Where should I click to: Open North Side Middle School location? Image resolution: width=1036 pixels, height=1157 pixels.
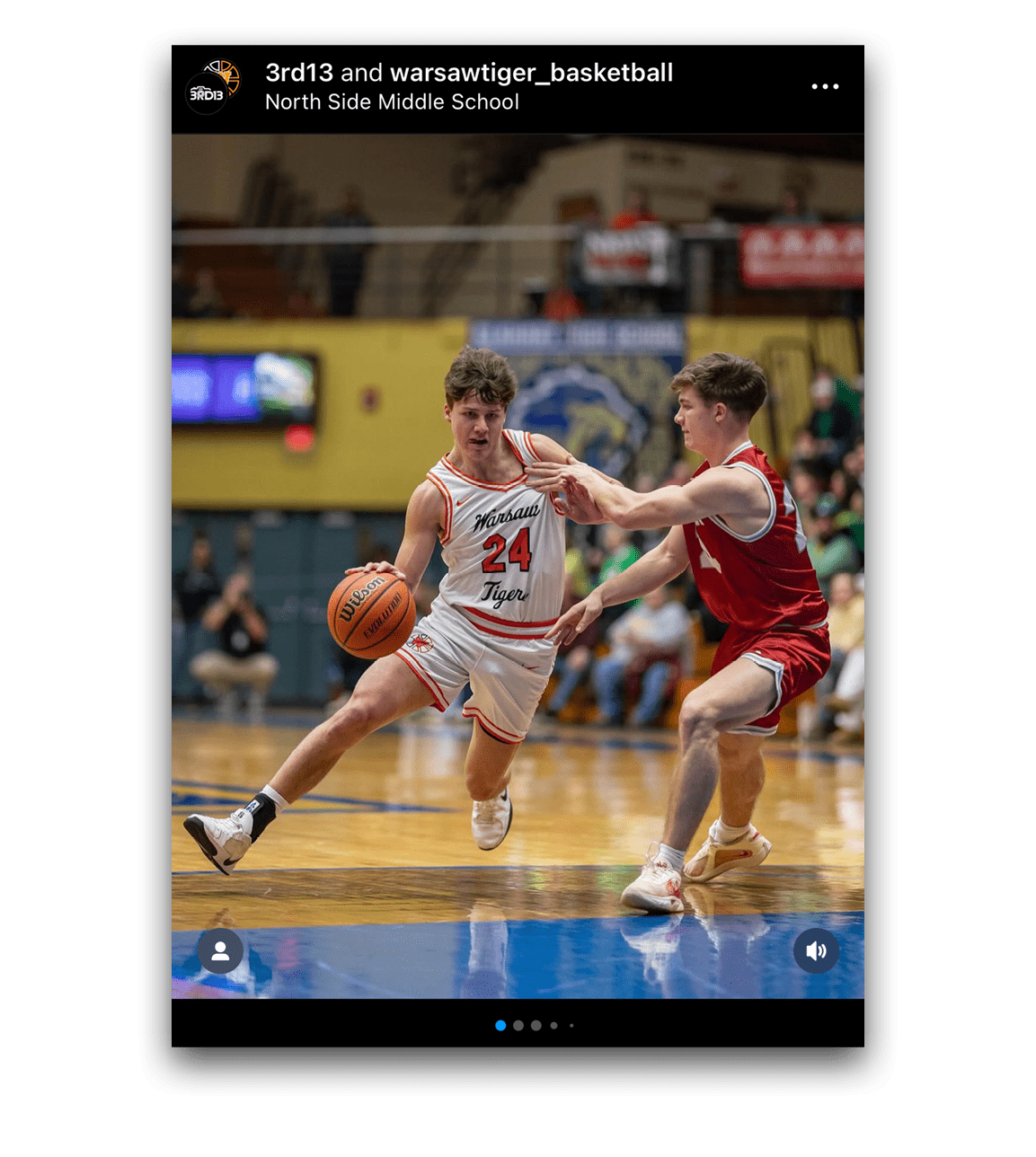pyautogui.click(x=392, y=102)
